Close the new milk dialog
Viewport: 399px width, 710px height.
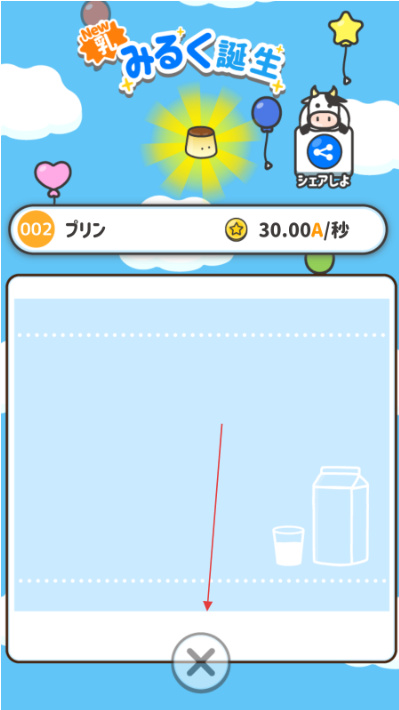click(201, 662)
